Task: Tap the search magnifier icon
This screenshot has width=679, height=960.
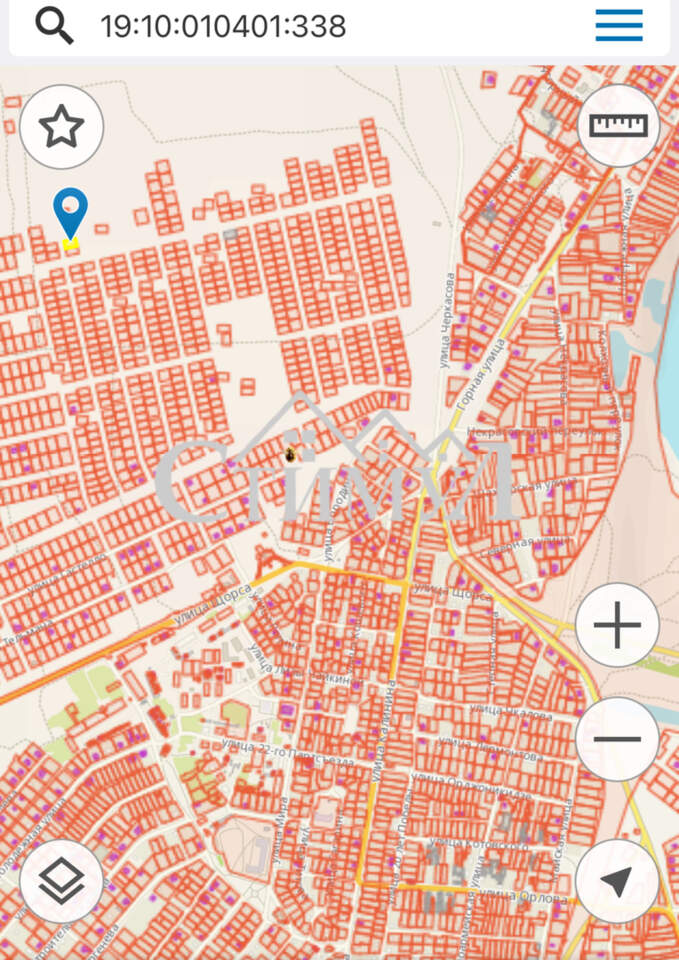Action: 54,25
